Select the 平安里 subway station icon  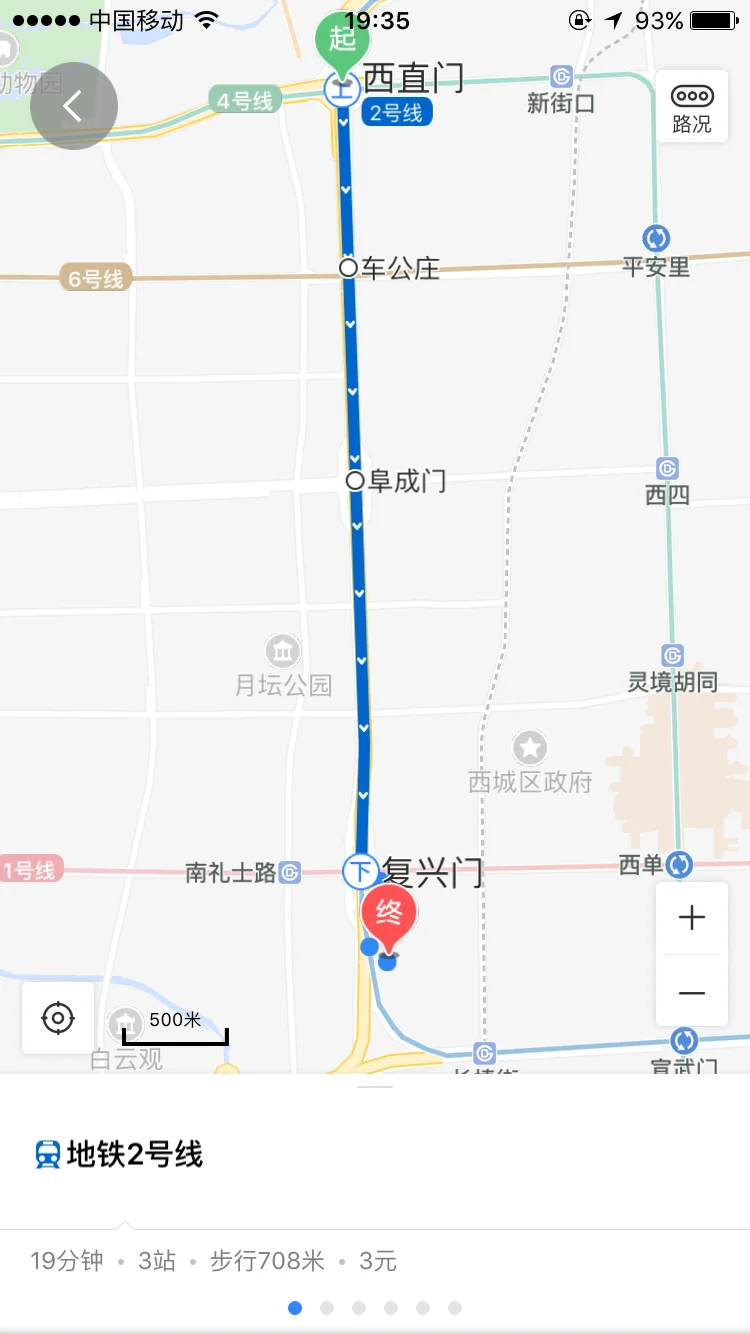click(x=657, y=239)
